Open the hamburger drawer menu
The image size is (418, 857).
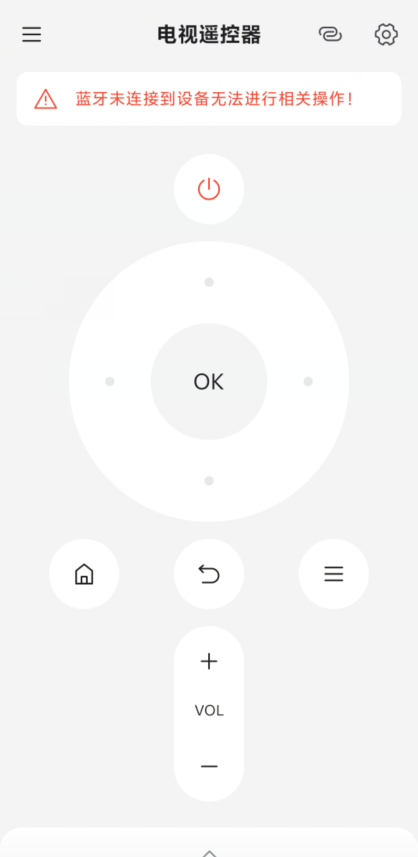32,34
